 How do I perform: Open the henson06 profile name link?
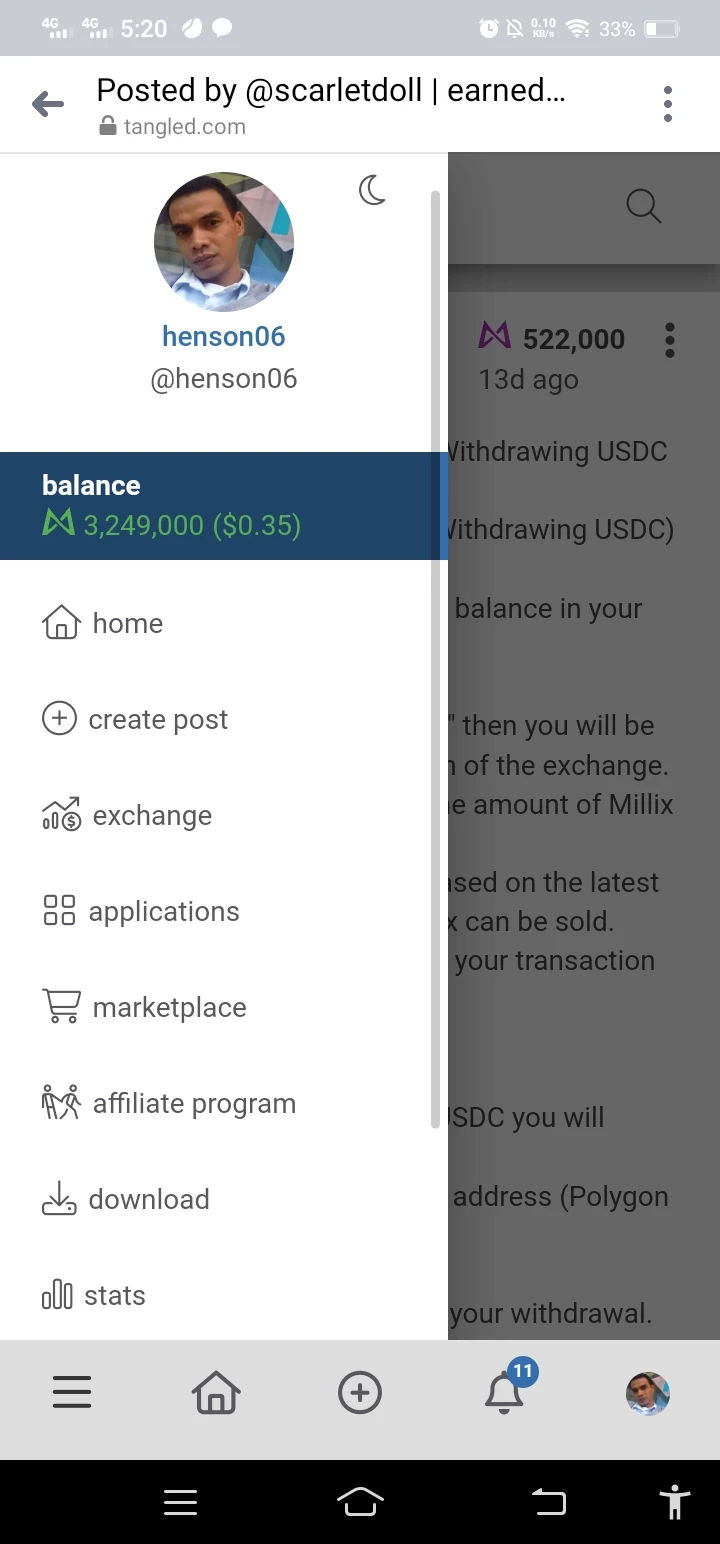coord(224,337)
